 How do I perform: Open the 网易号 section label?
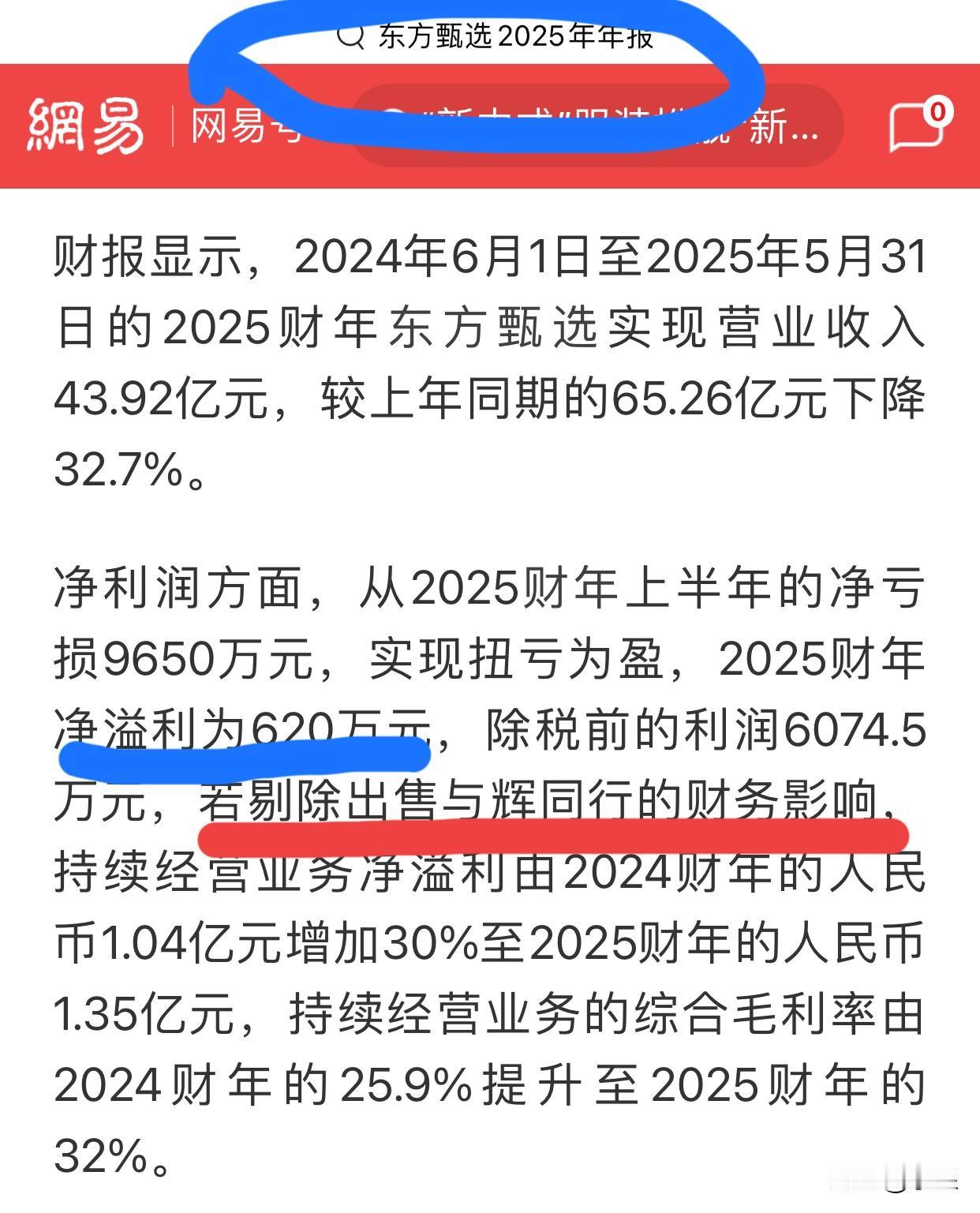237,129
